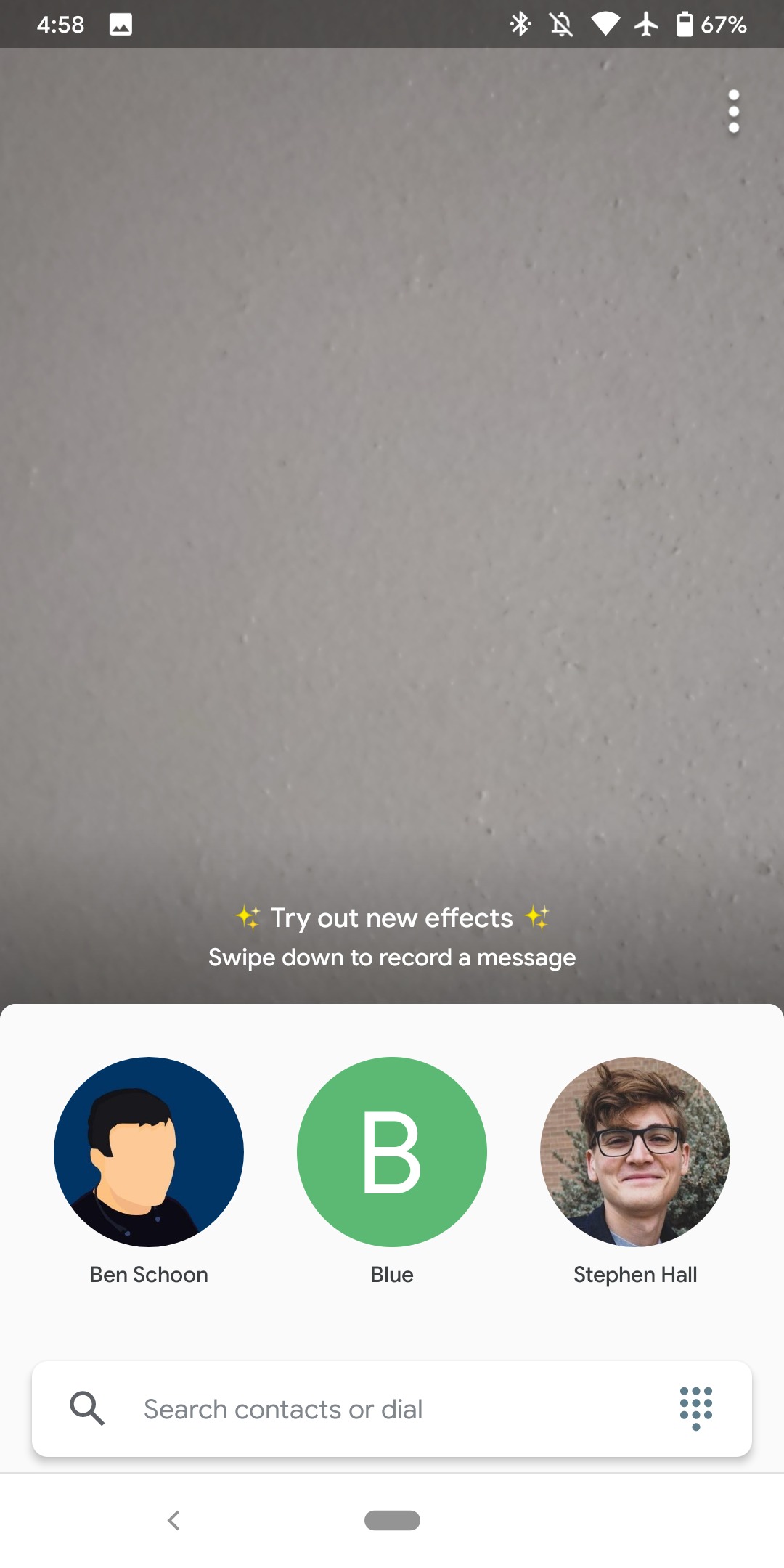The height and width of the screenshot is (1568, 784).
Task: Tap the home pill in navigation bar
Action: [392, 1520]
